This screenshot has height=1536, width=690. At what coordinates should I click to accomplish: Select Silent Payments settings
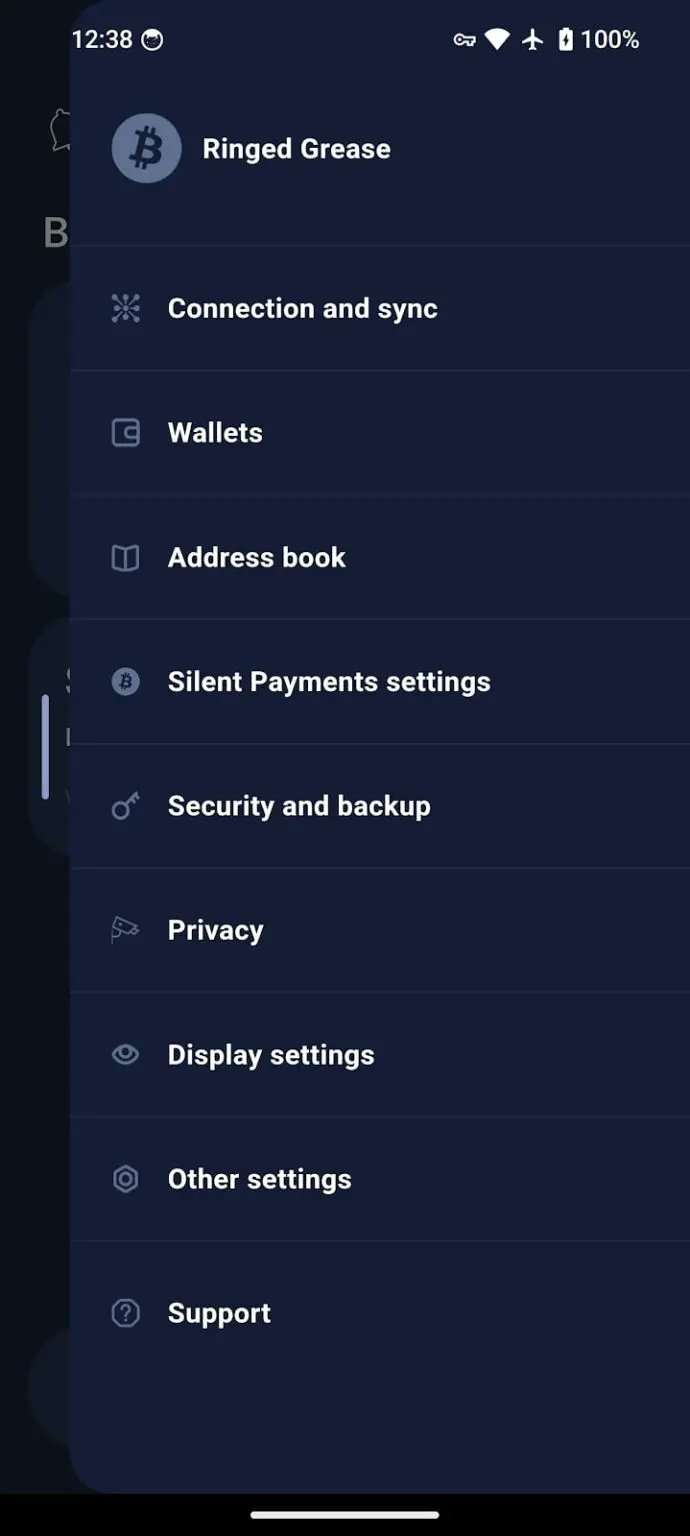tap(328, 682)
